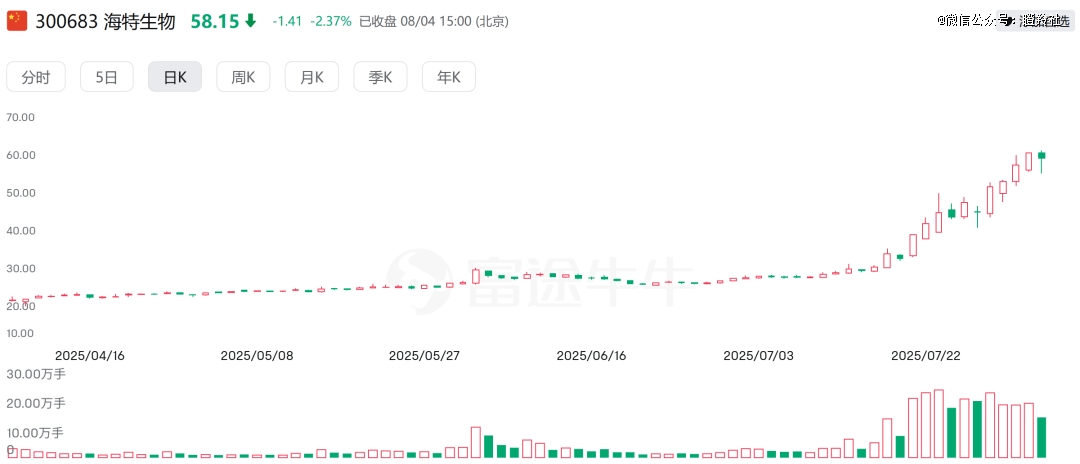This screenshot has width=1080, height=464.
Task: Open the 月K monthly chart
Action: click(311, 77)
